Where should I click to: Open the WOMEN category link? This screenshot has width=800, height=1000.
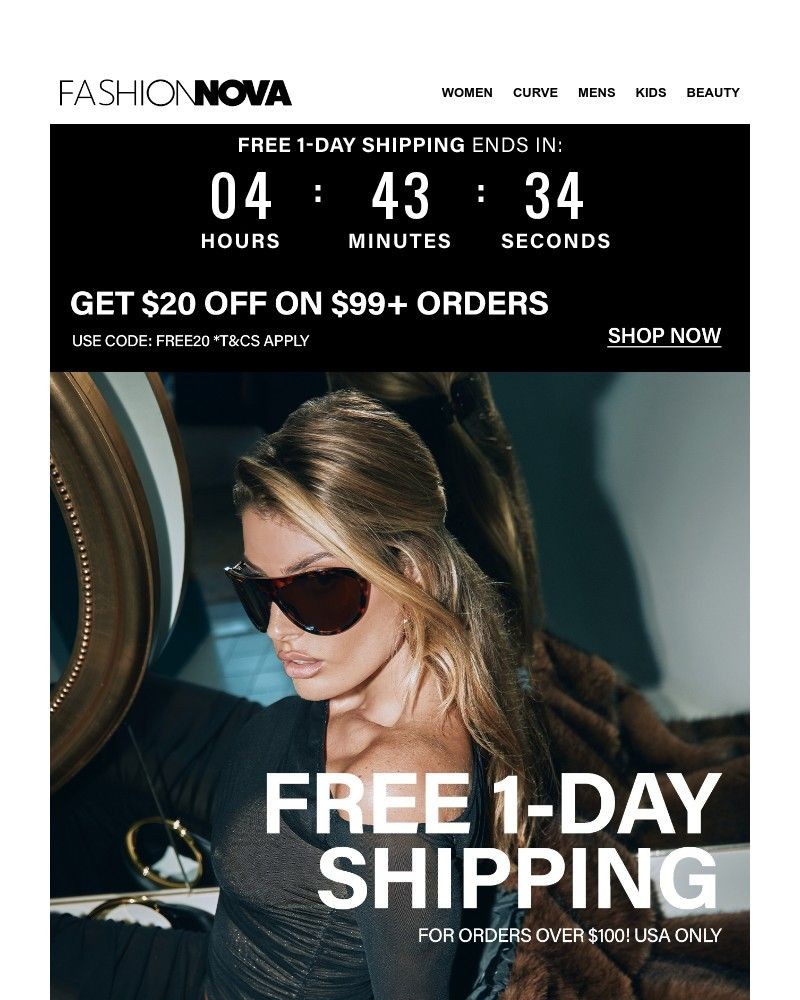tap(467, 92)
